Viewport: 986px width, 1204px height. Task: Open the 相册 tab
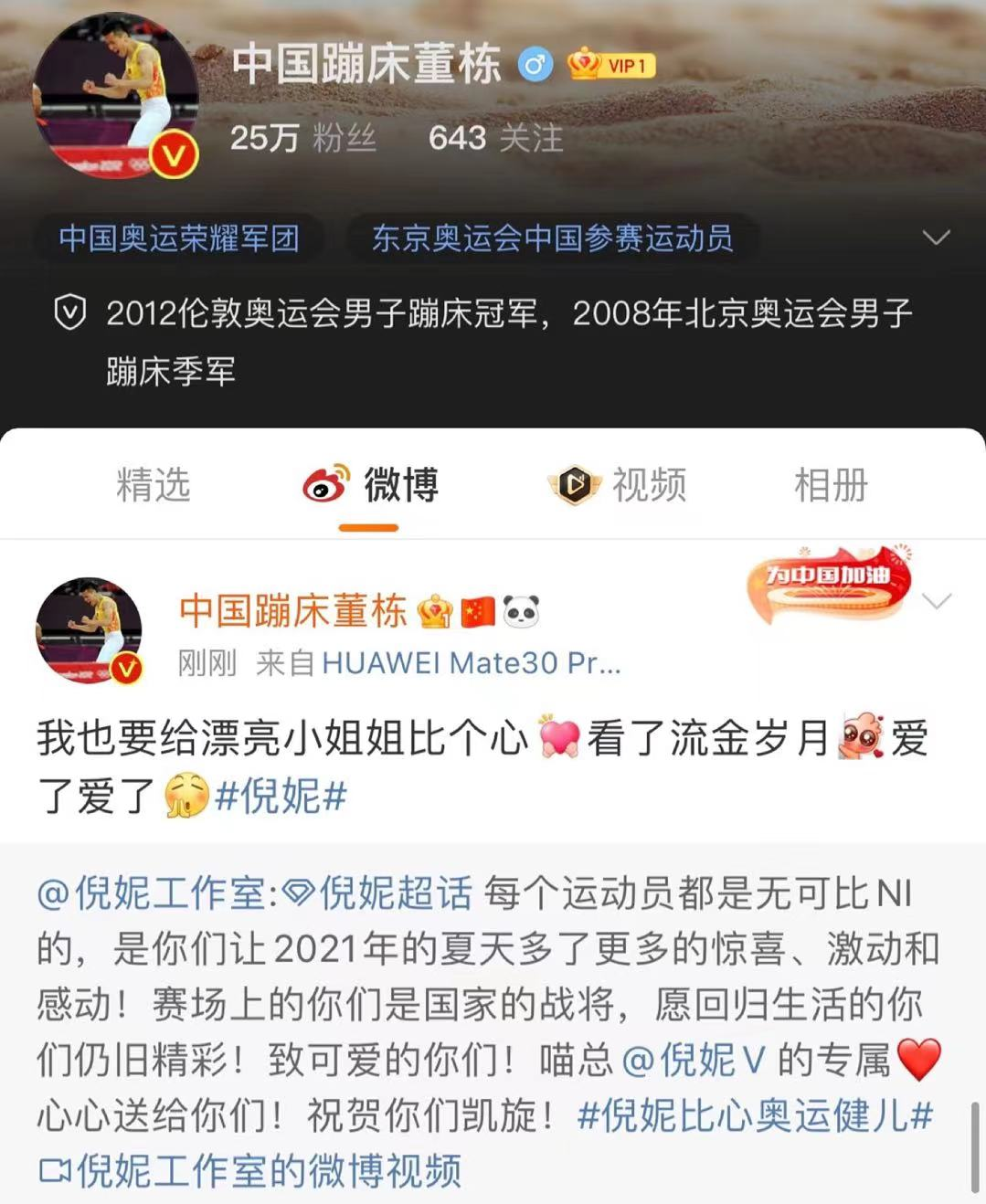pyautogui.click(x=830, y=484)
